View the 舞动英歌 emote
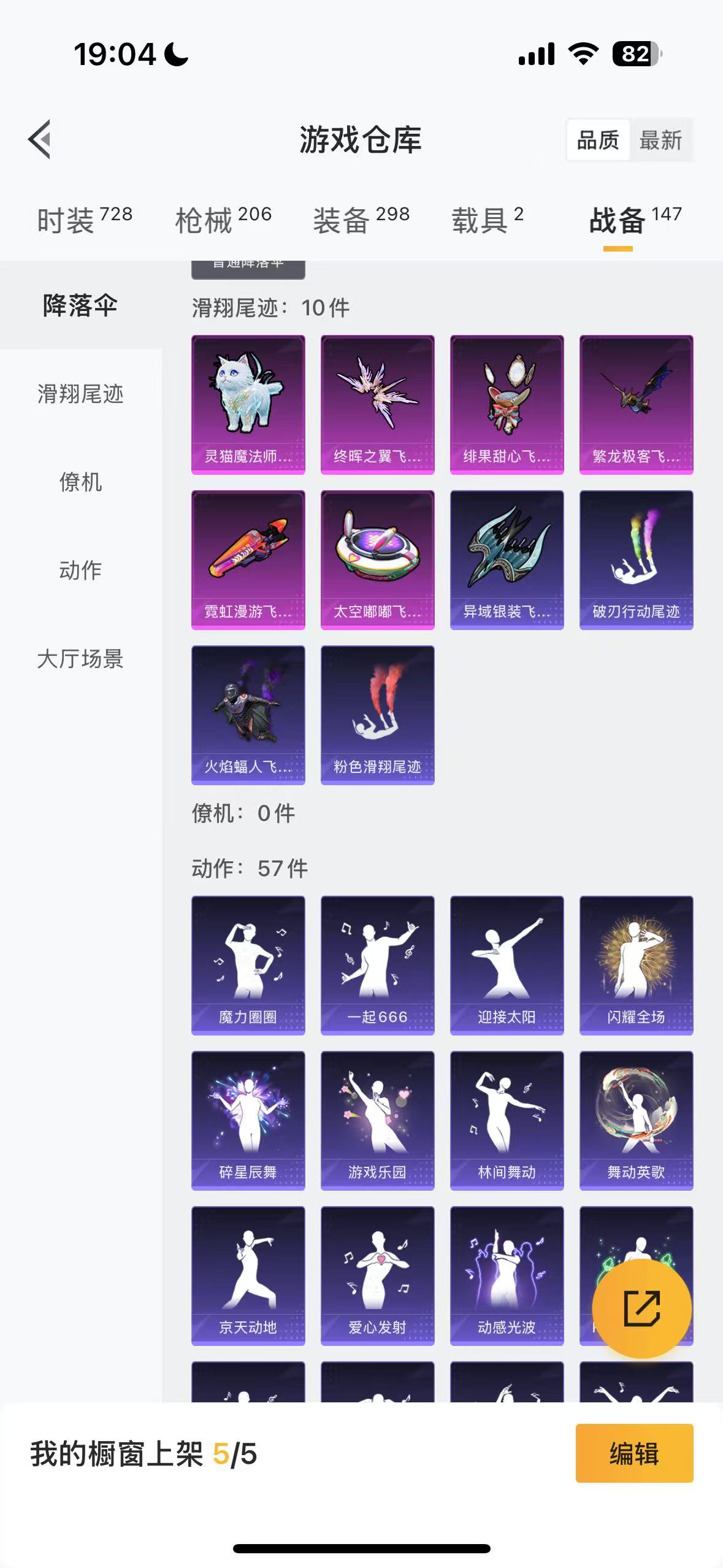 pos(636,1120)
